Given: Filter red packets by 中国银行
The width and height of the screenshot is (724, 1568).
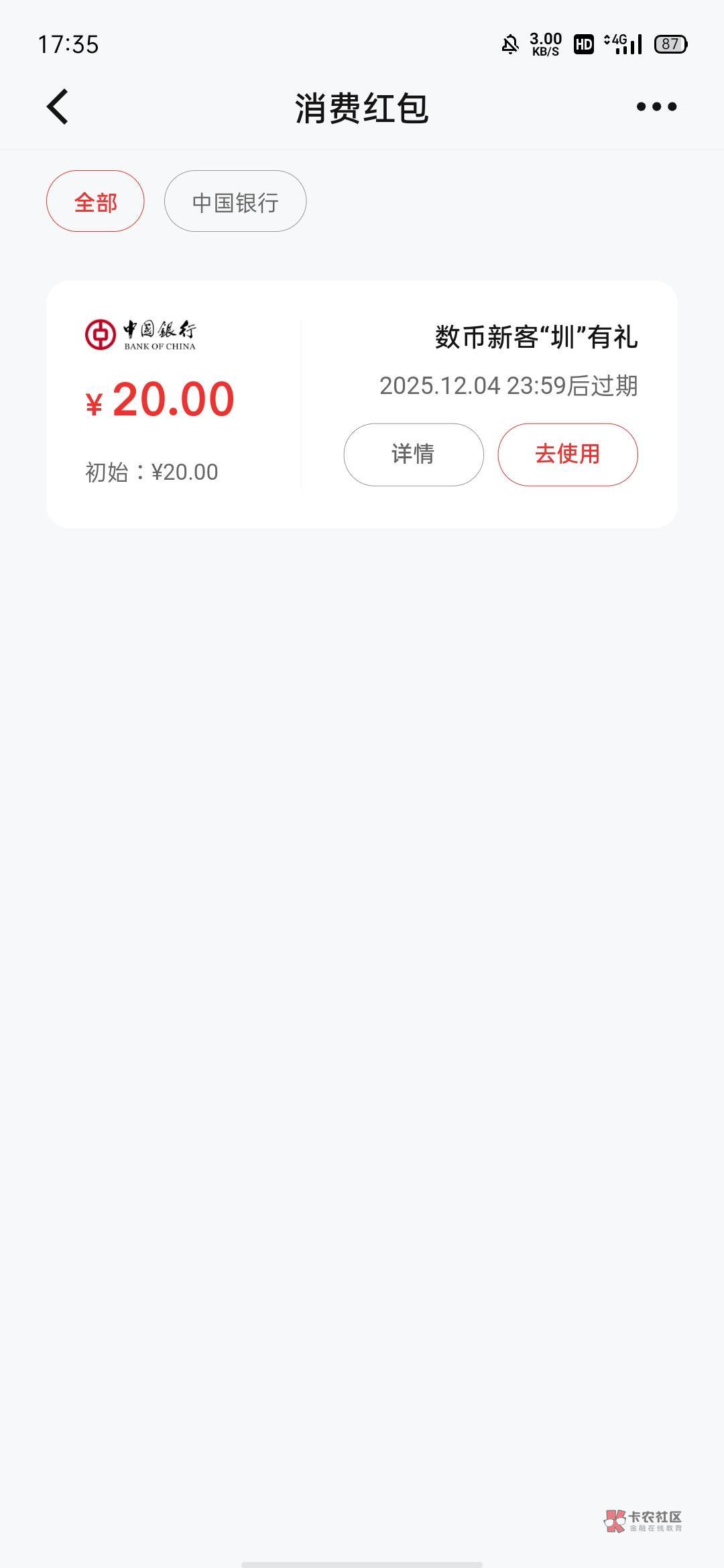Looking at the screenshot, I should point(235,202).
